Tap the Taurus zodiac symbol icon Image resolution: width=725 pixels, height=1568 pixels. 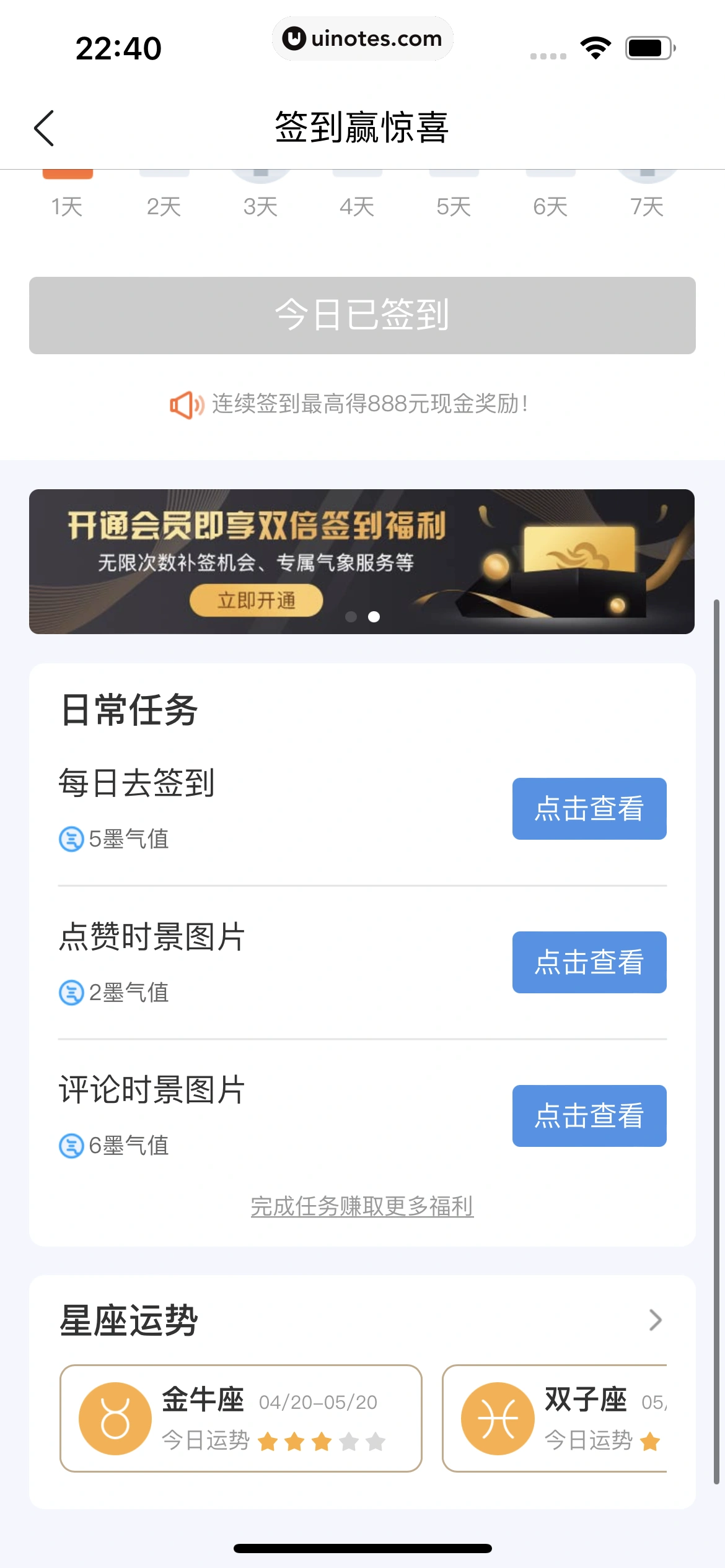tap(115, 1418)
